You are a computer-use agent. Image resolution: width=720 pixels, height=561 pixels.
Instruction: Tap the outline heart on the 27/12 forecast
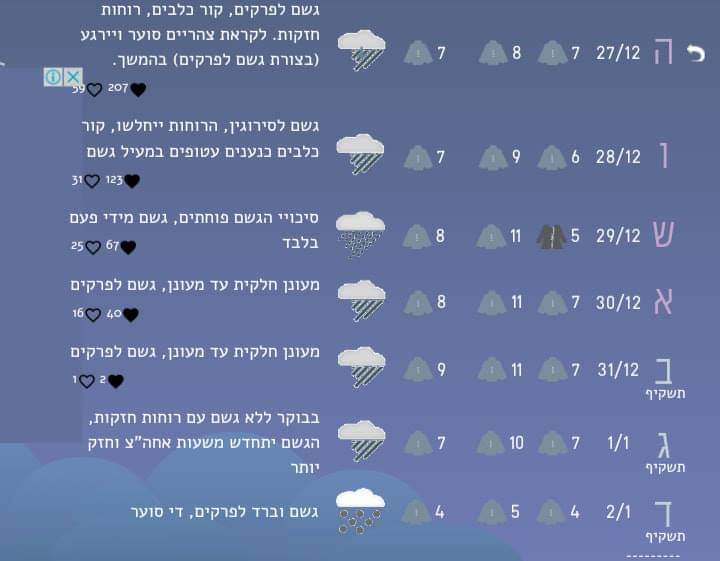[94, 90]
